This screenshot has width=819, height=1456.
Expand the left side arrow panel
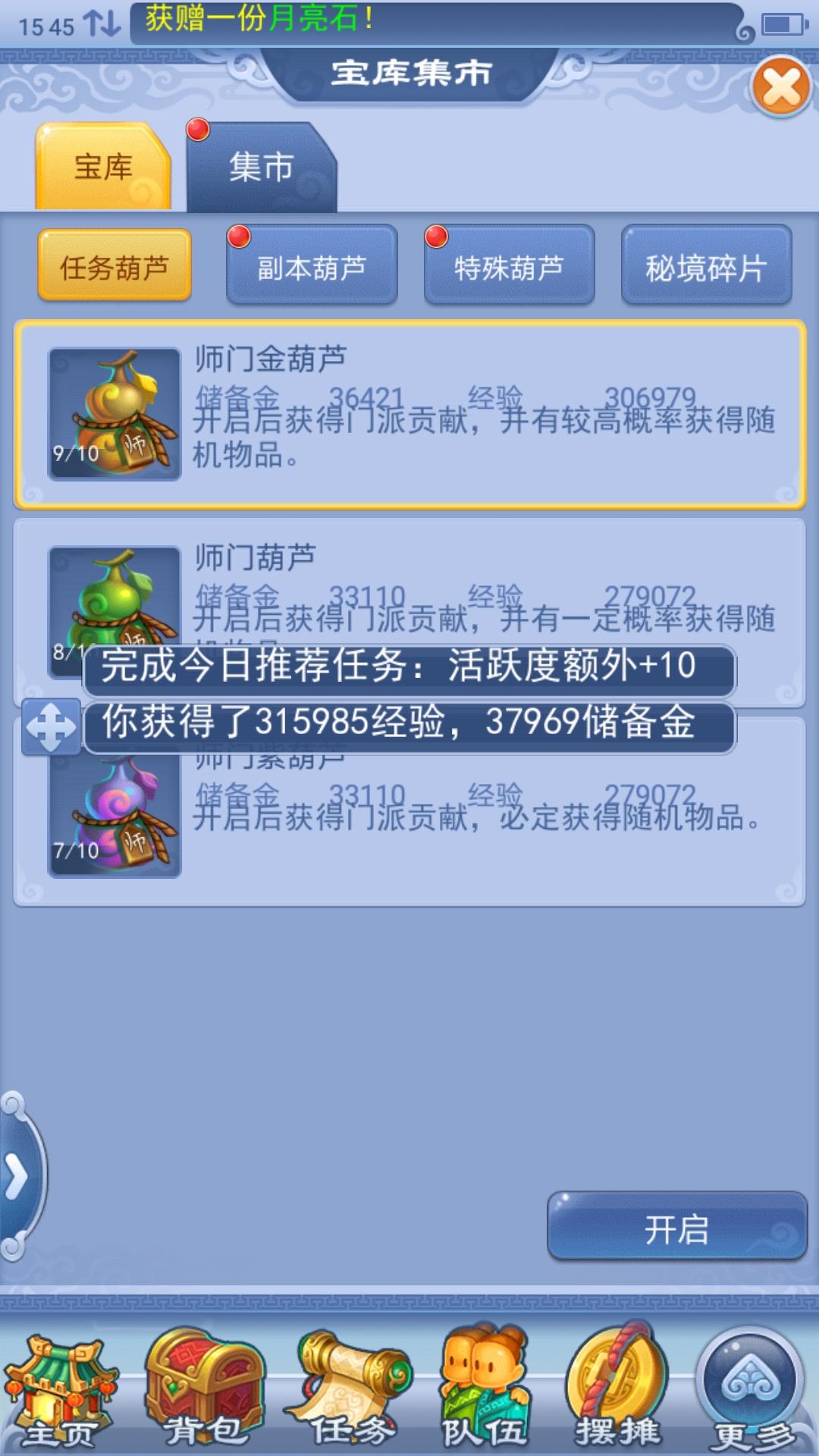click(18, 1177)
